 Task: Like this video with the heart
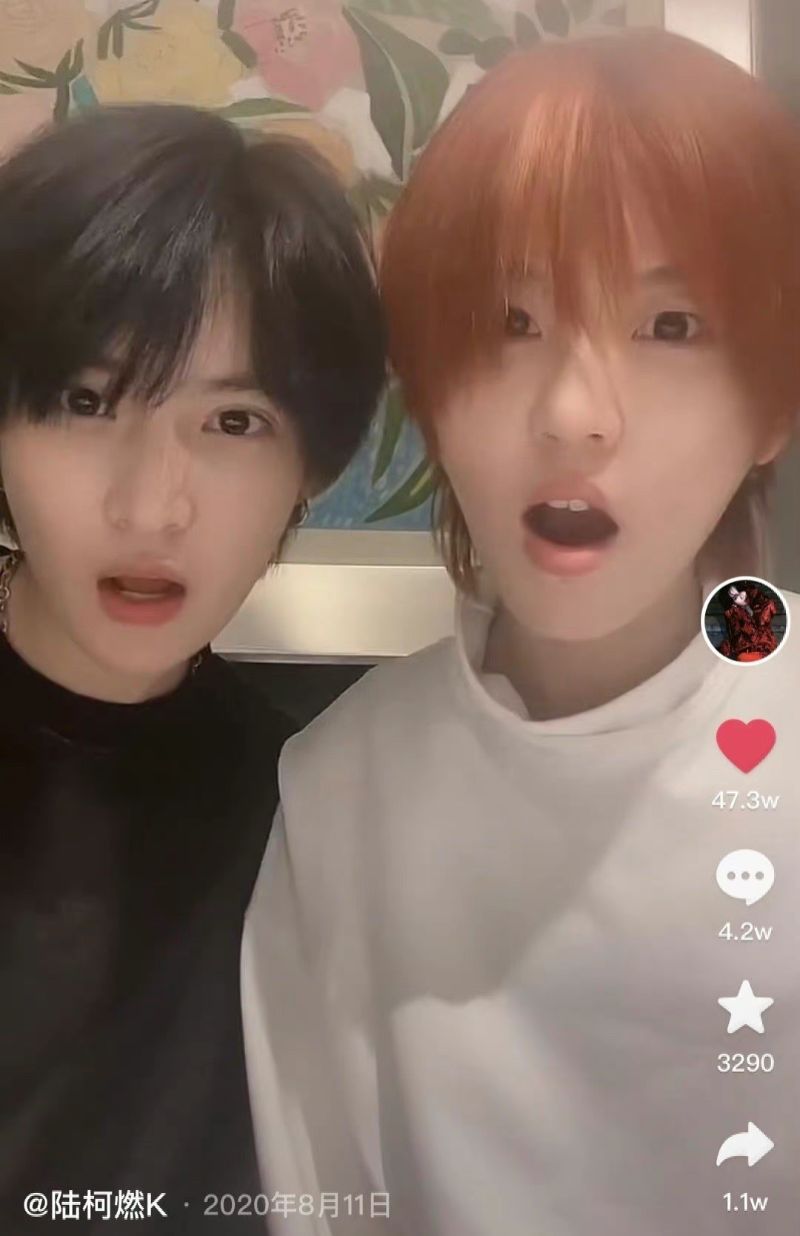point(745,745)
